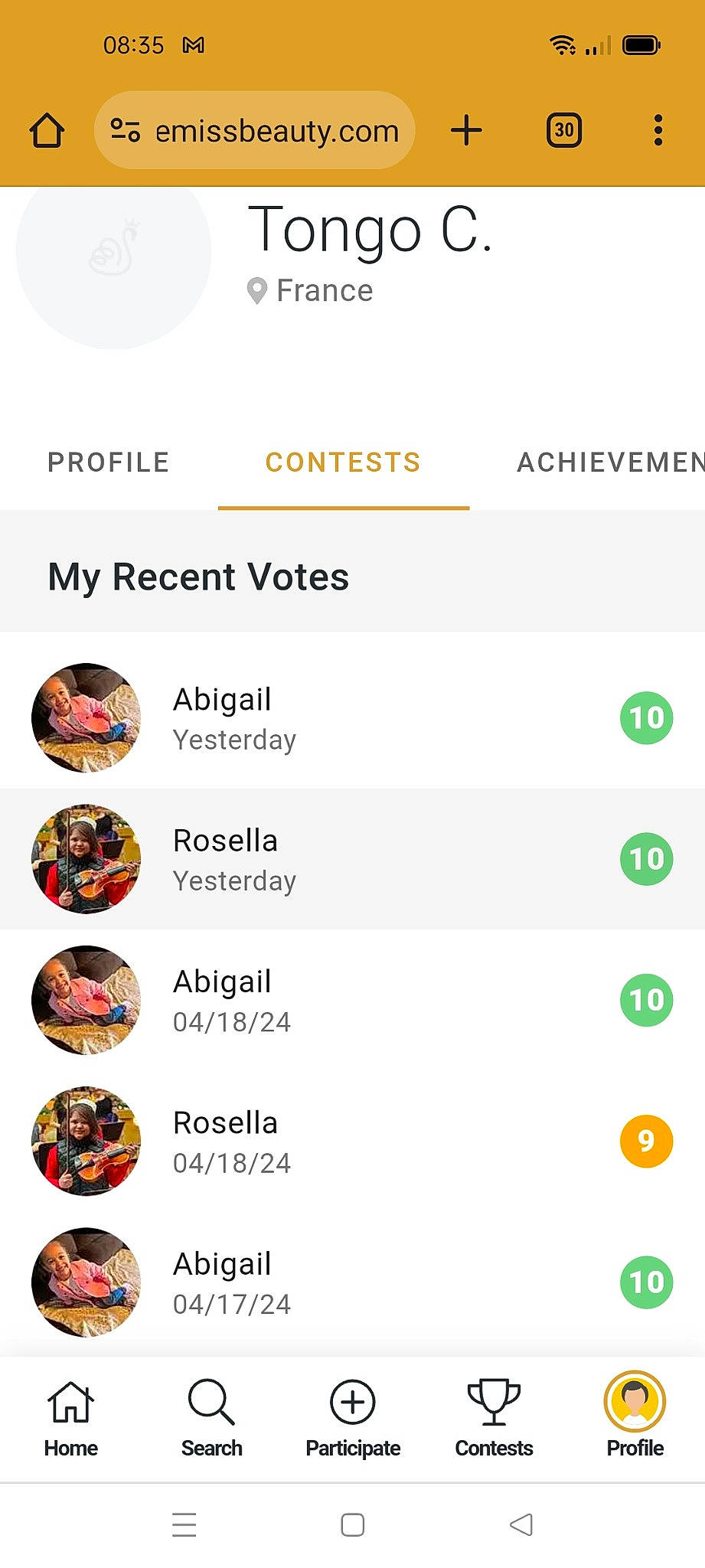705x1568 pixels.
Task: Open Abigail's vote dated 04/17/24
Action: click(352, 1282)
